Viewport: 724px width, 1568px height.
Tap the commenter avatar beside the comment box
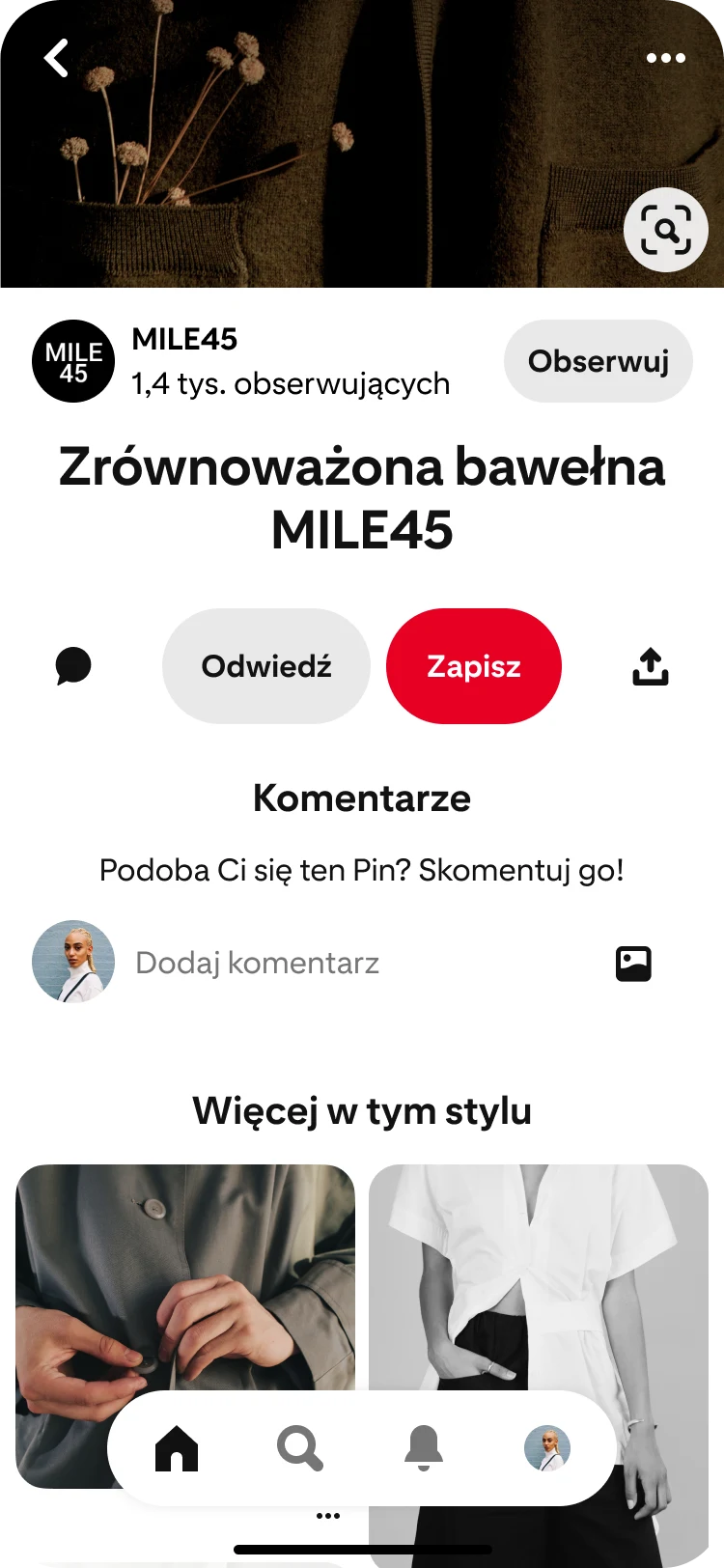[72, 963]
